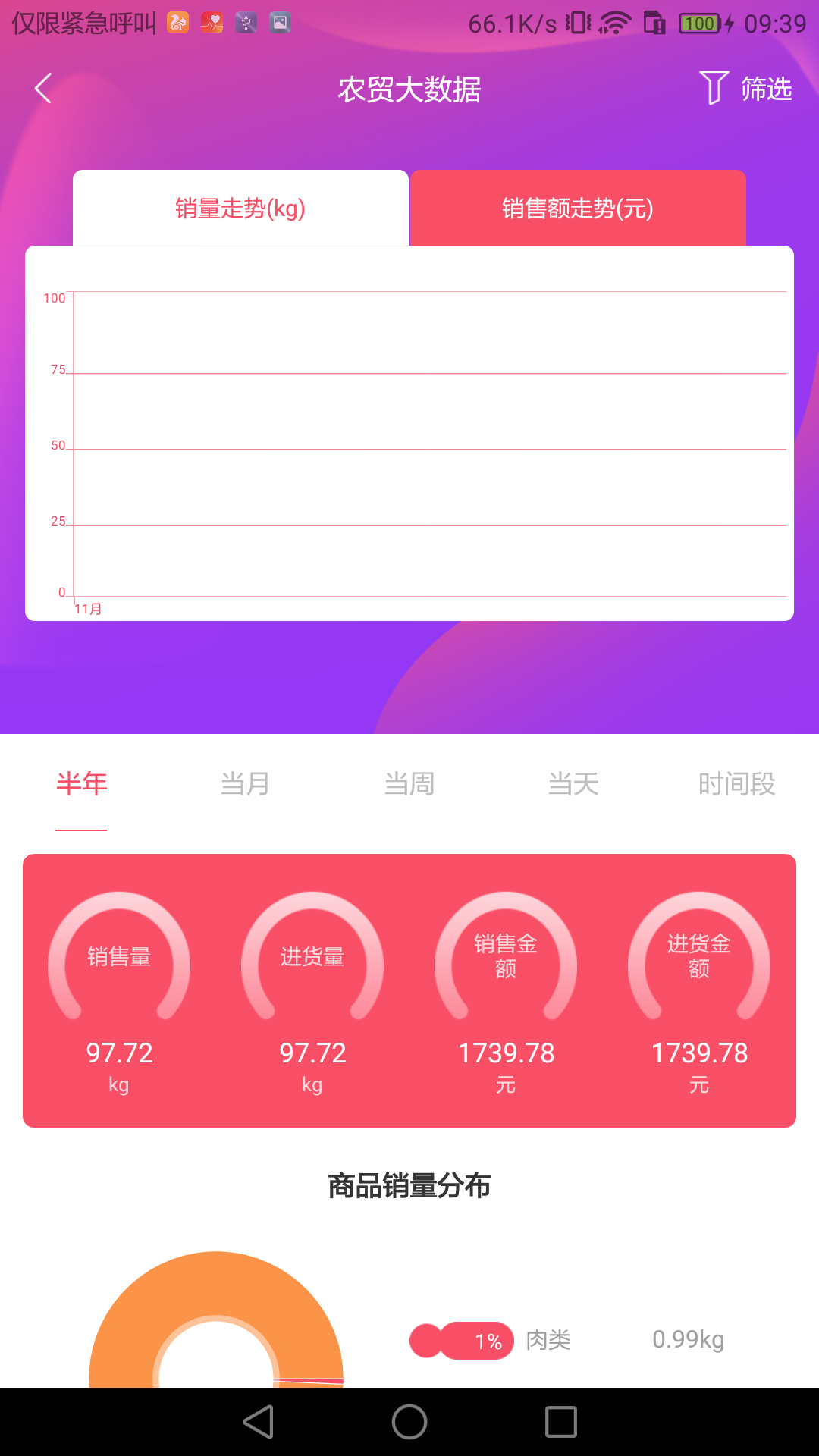Select the 半年 time range

point(82,784)
